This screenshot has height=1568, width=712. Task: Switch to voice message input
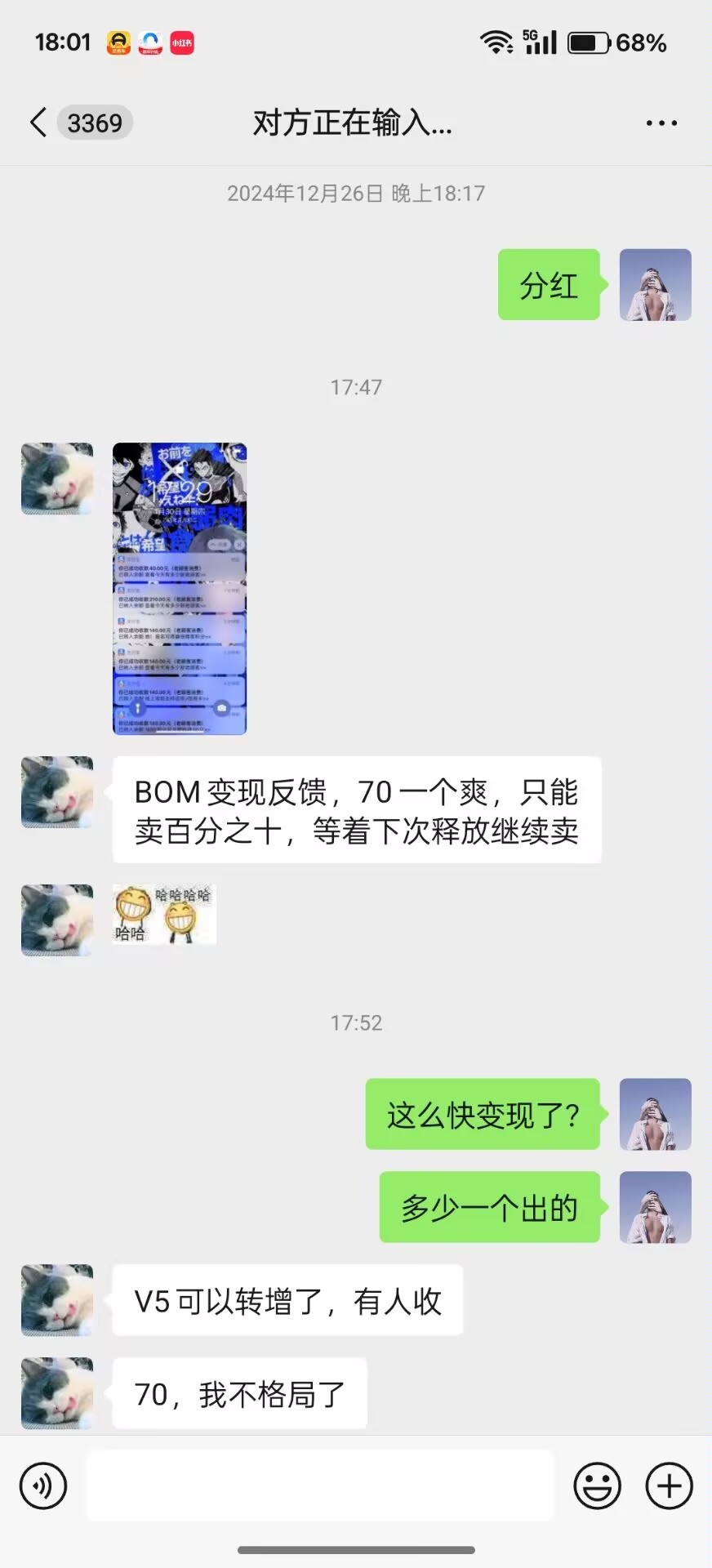(x=43, y=1486)
